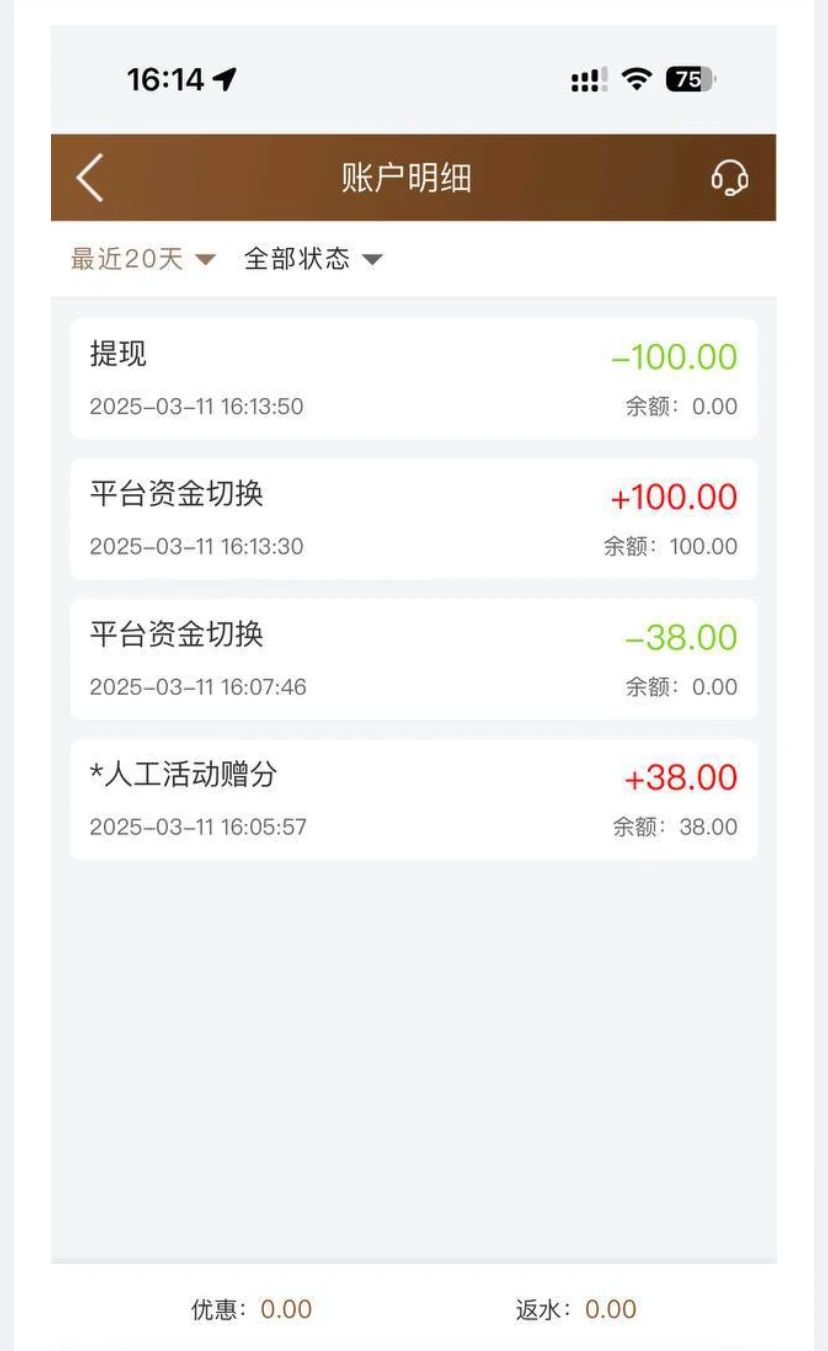The image size is (828, 1351).
Task: Open the 全部状态 status filter
Action: pyautogui.click(x=313, y=259)
